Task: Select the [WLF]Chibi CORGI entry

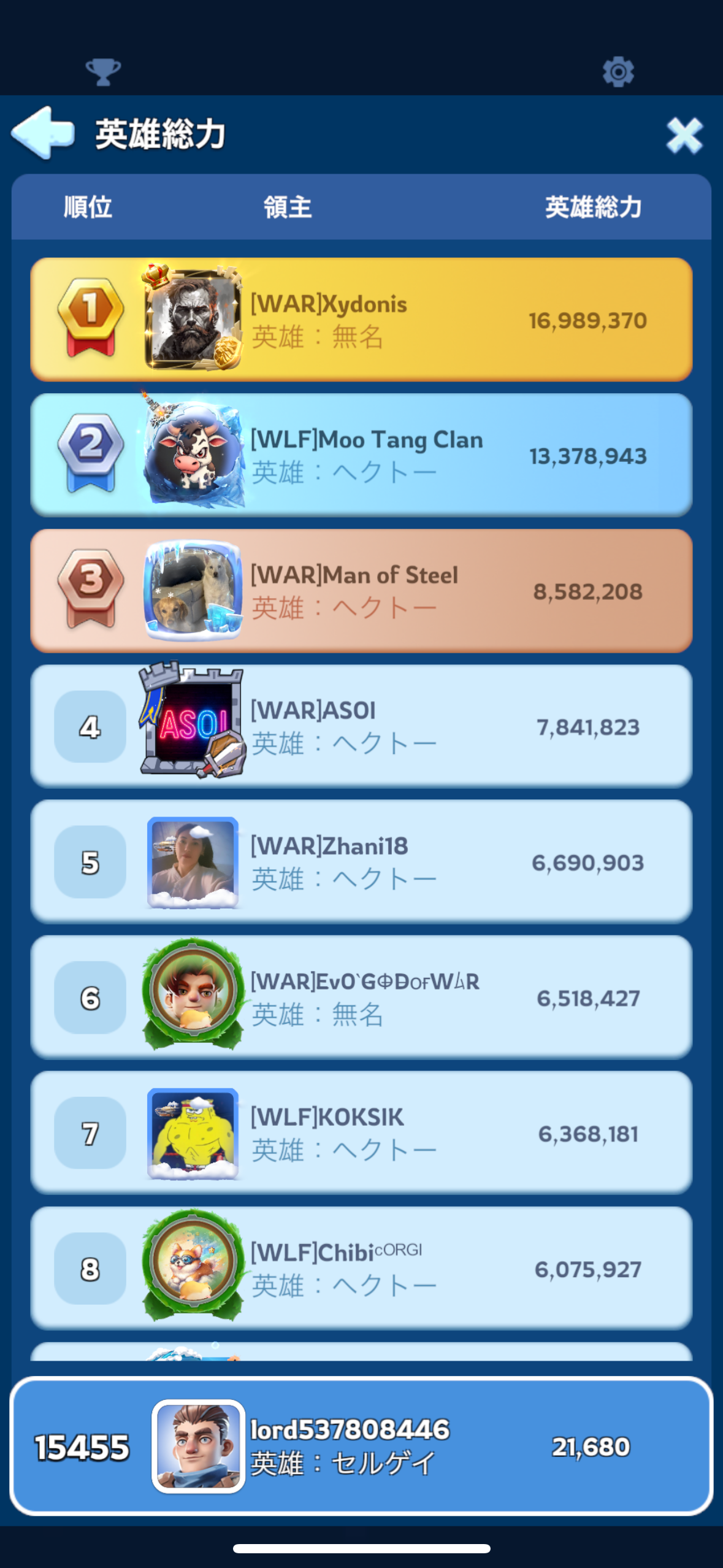Action: tap(361, 1269)
